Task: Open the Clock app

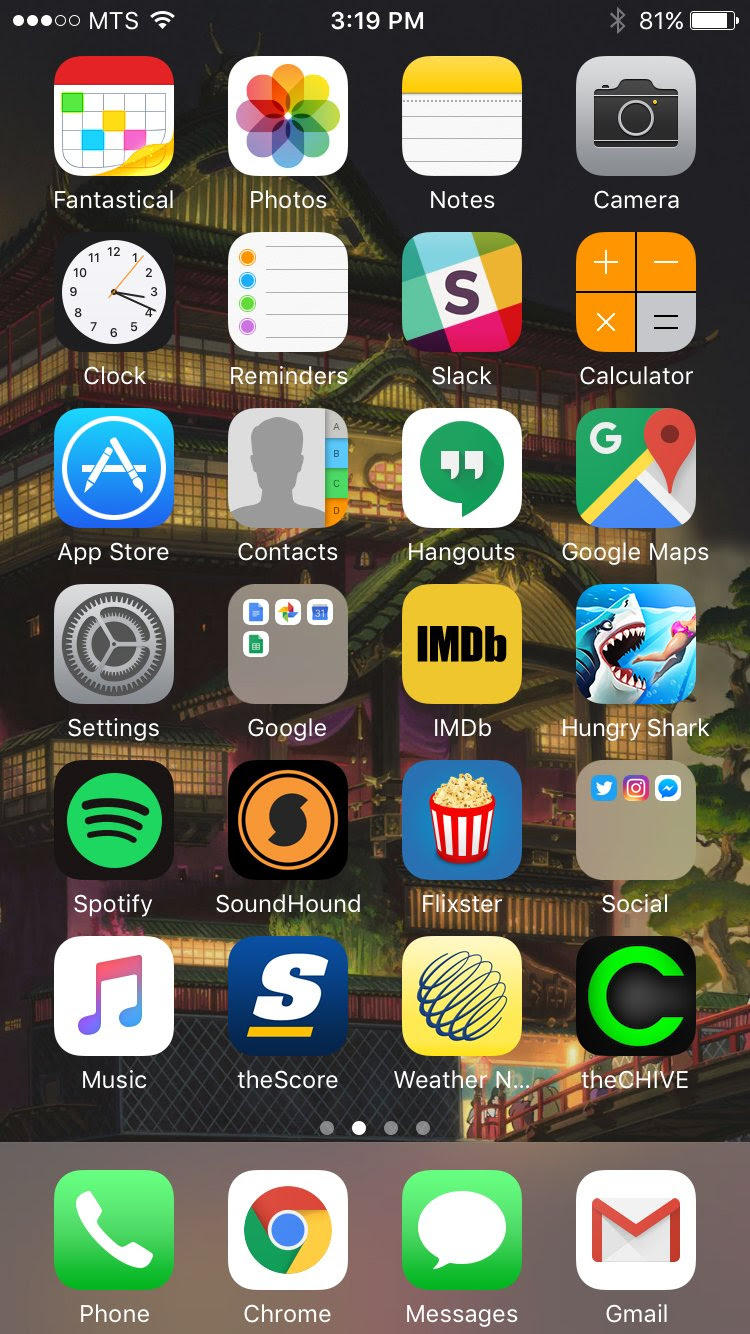Action: [x=114, y=292]
